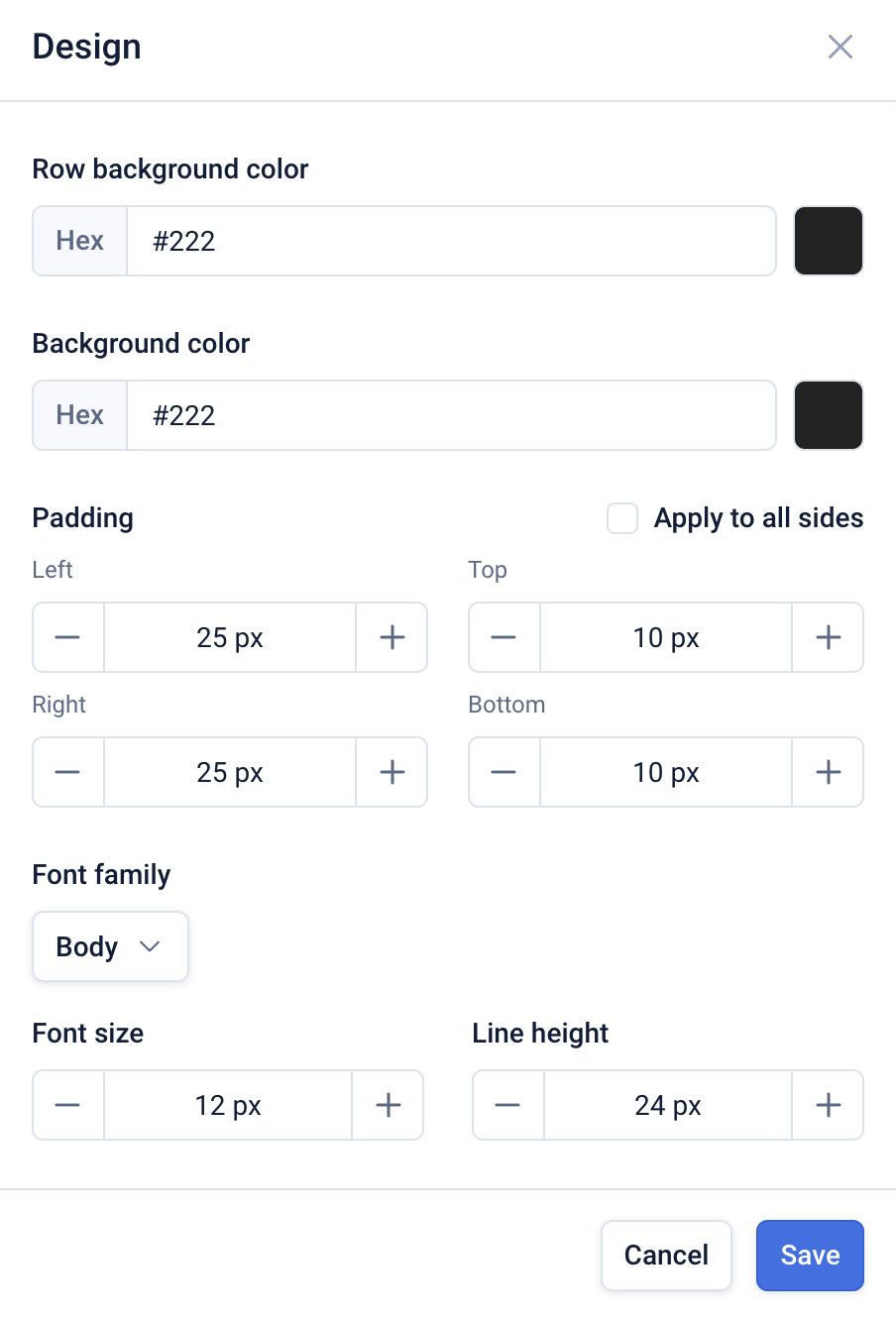
Task: Decrease Bottom padding
Action: [504, 772]
